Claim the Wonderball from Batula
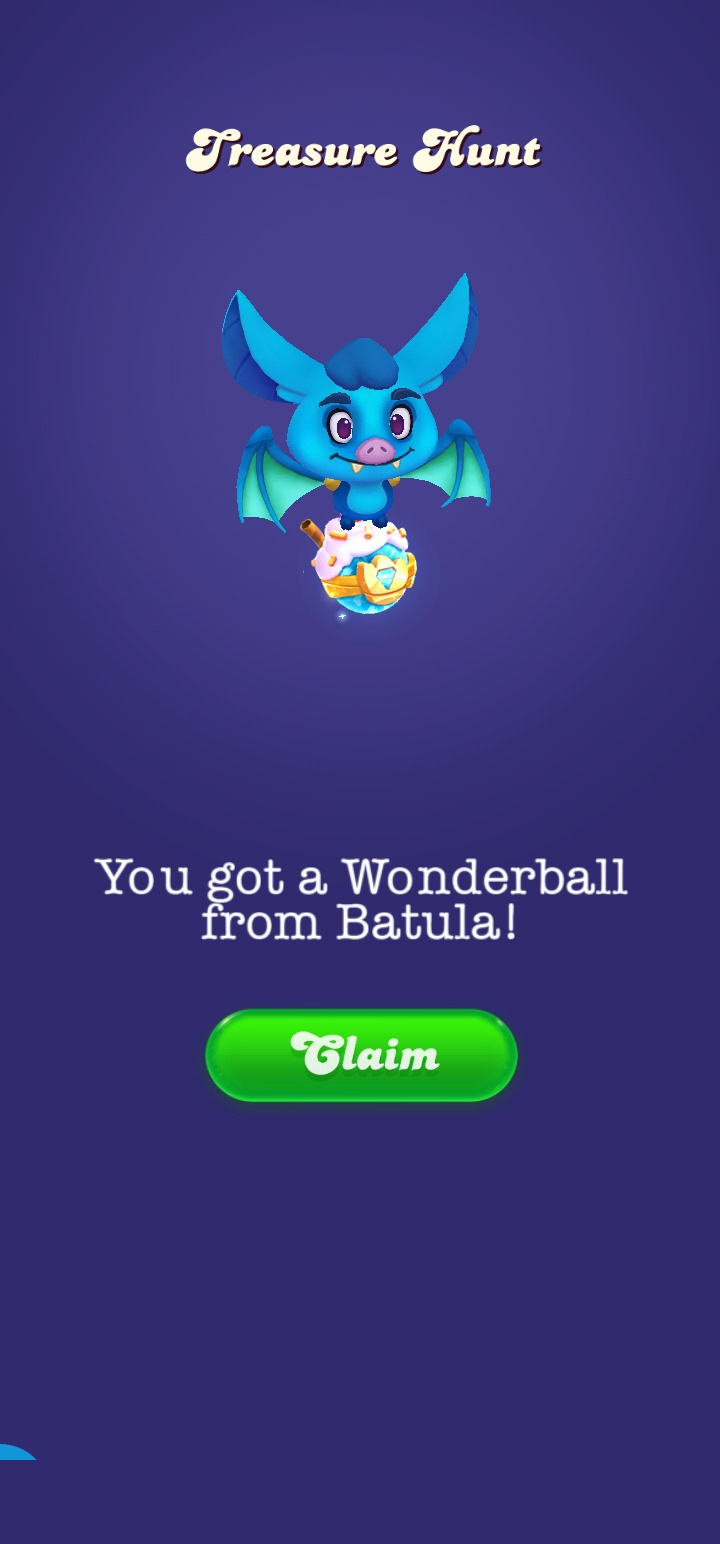720x1544 pixels. click(361, 1055)
